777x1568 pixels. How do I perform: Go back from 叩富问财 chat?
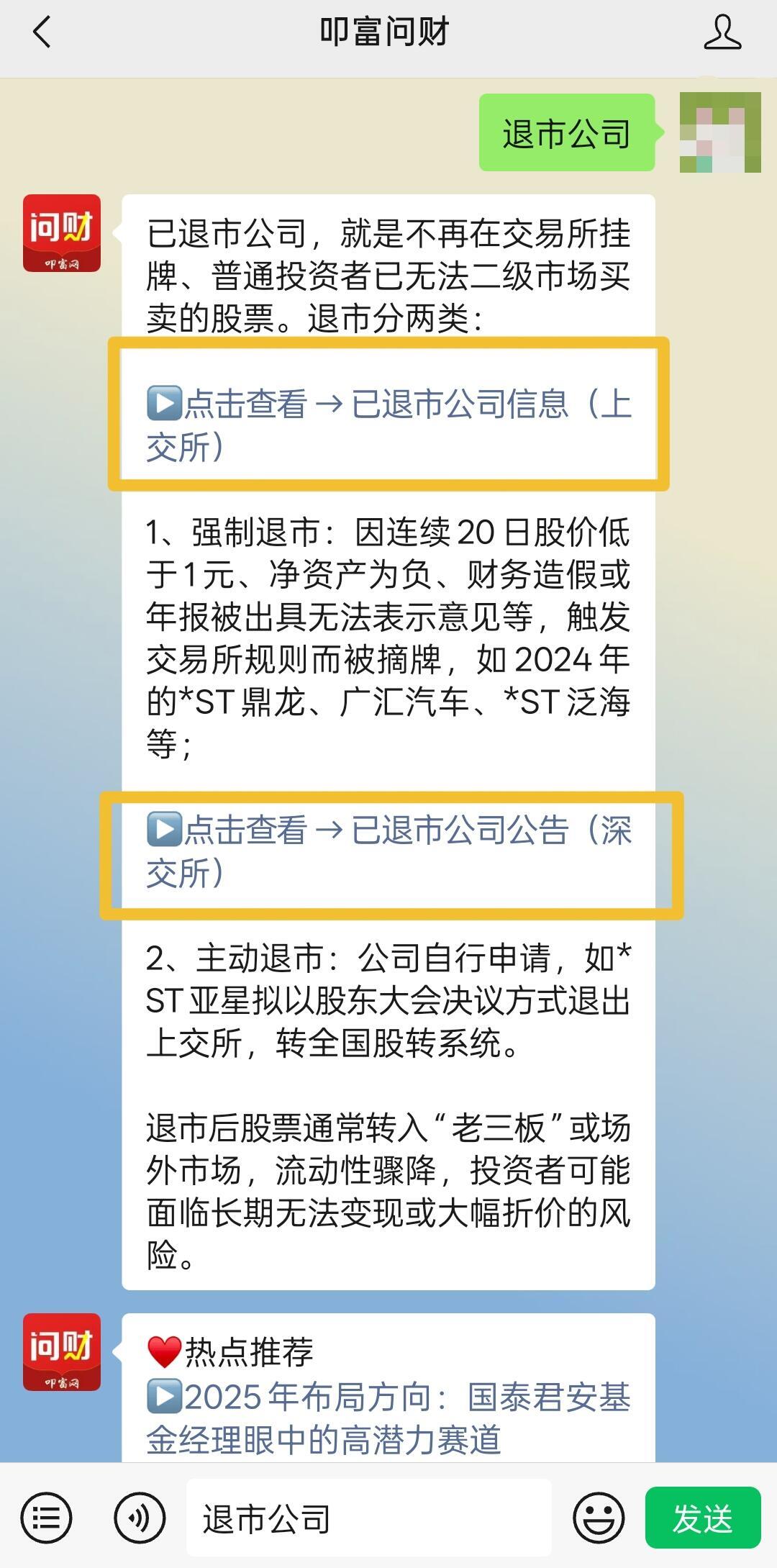[x=42, y=32]
